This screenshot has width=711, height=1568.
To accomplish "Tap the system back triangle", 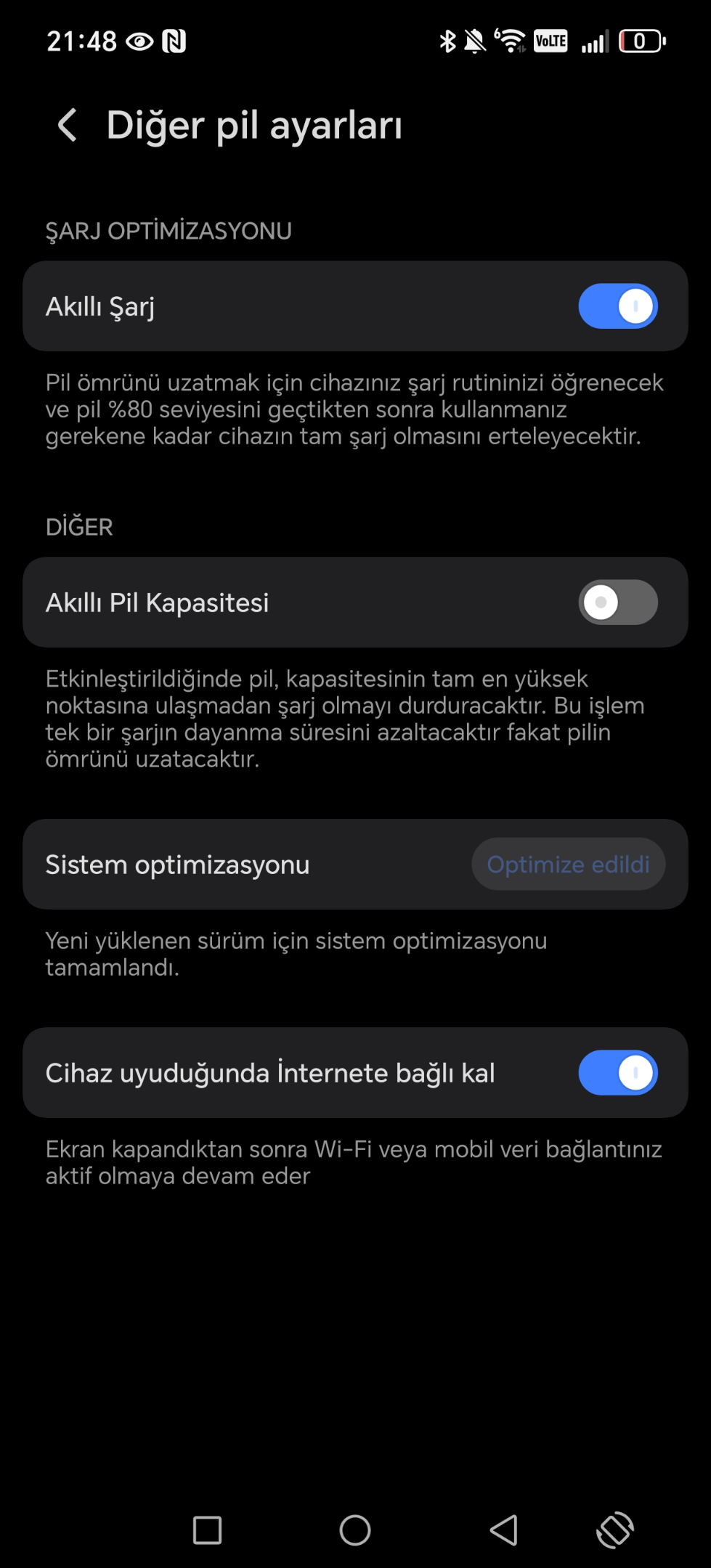I will (x=503, y=1530).
